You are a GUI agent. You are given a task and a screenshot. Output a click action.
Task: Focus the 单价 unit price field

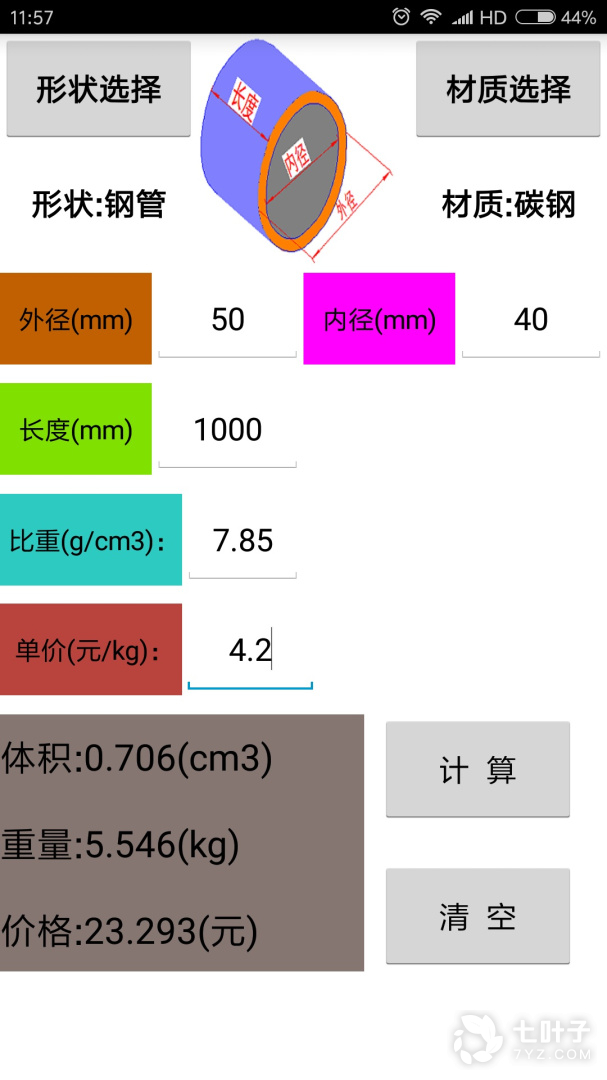[x=250, y=652]
